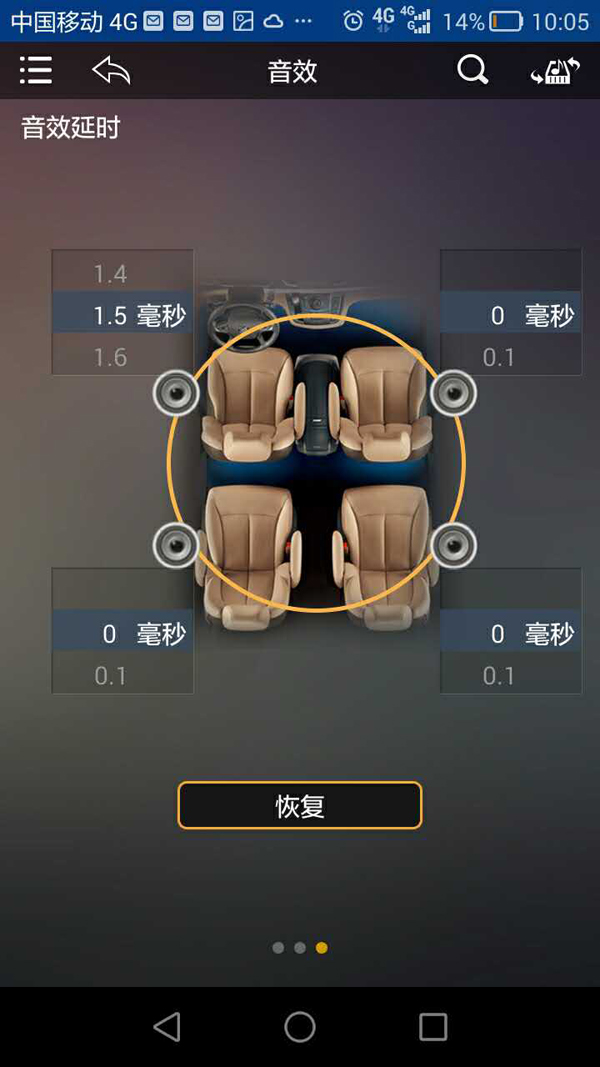
Task: Jump to the first page indicator dot
Action: click(x=278, y=948)
